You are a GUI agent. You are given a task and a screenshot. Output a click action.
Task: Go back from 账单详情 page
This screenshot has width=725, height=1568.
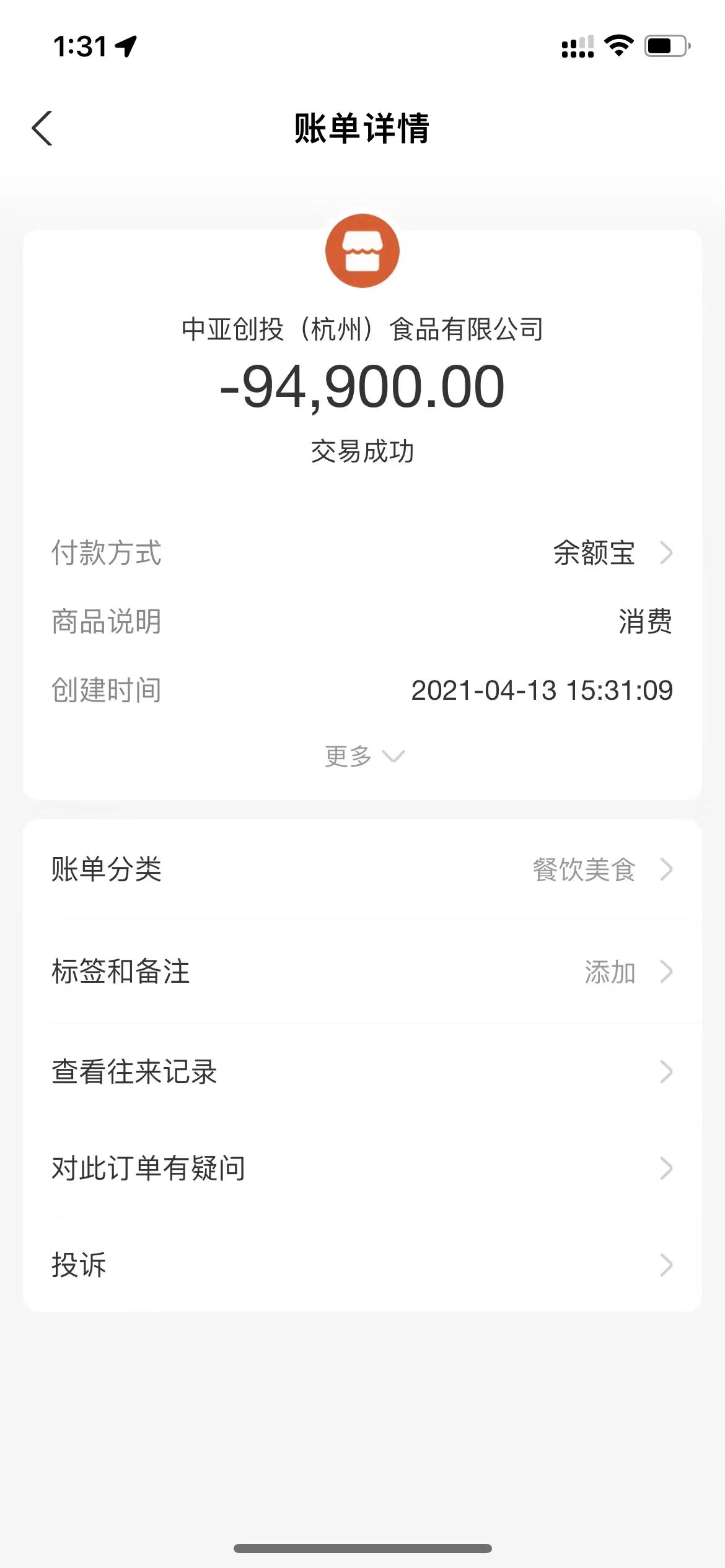click(x=42, y=128)
